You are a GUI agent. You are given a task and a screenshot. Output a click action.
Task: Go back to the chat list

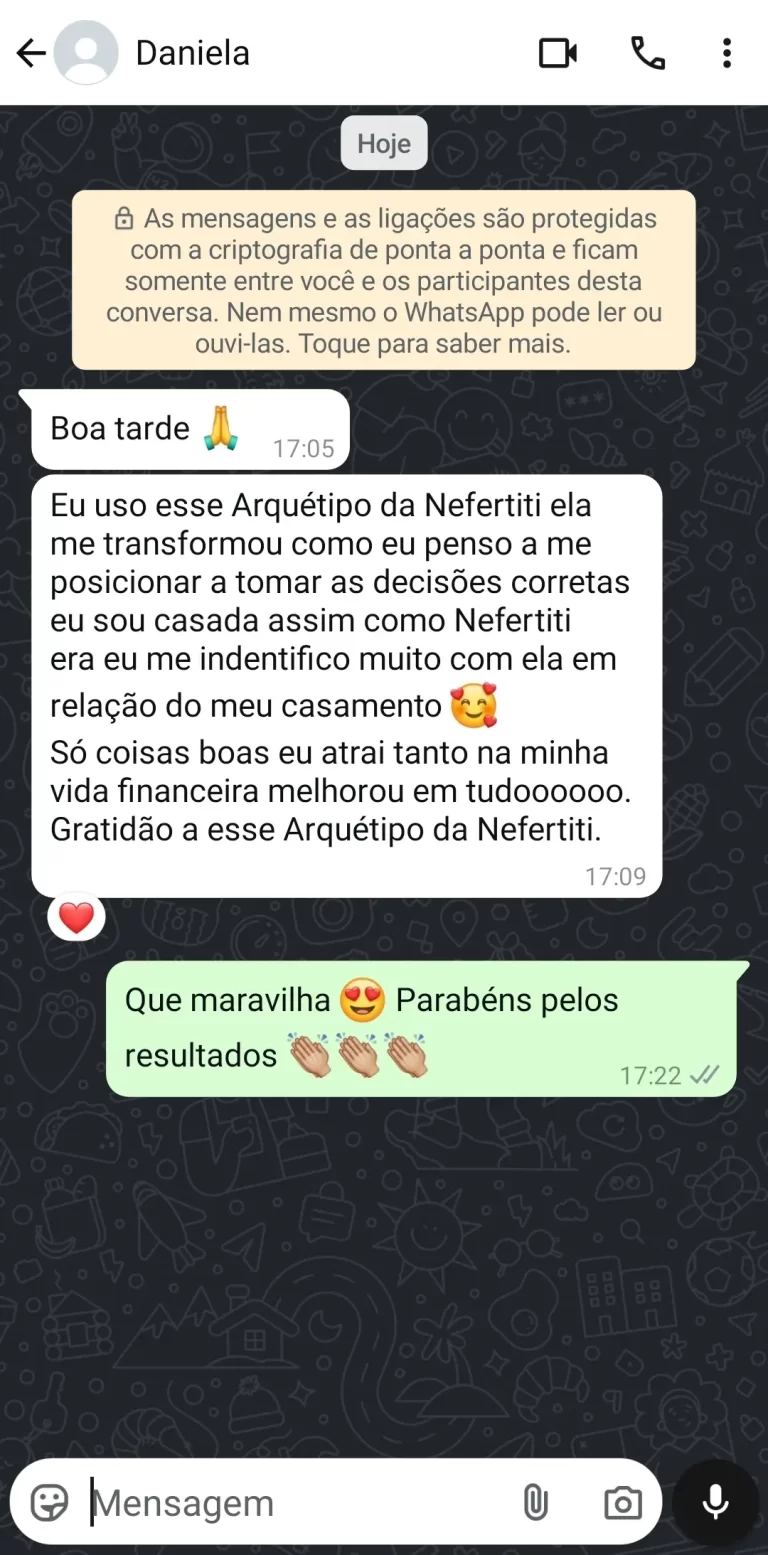coord(31,53)
